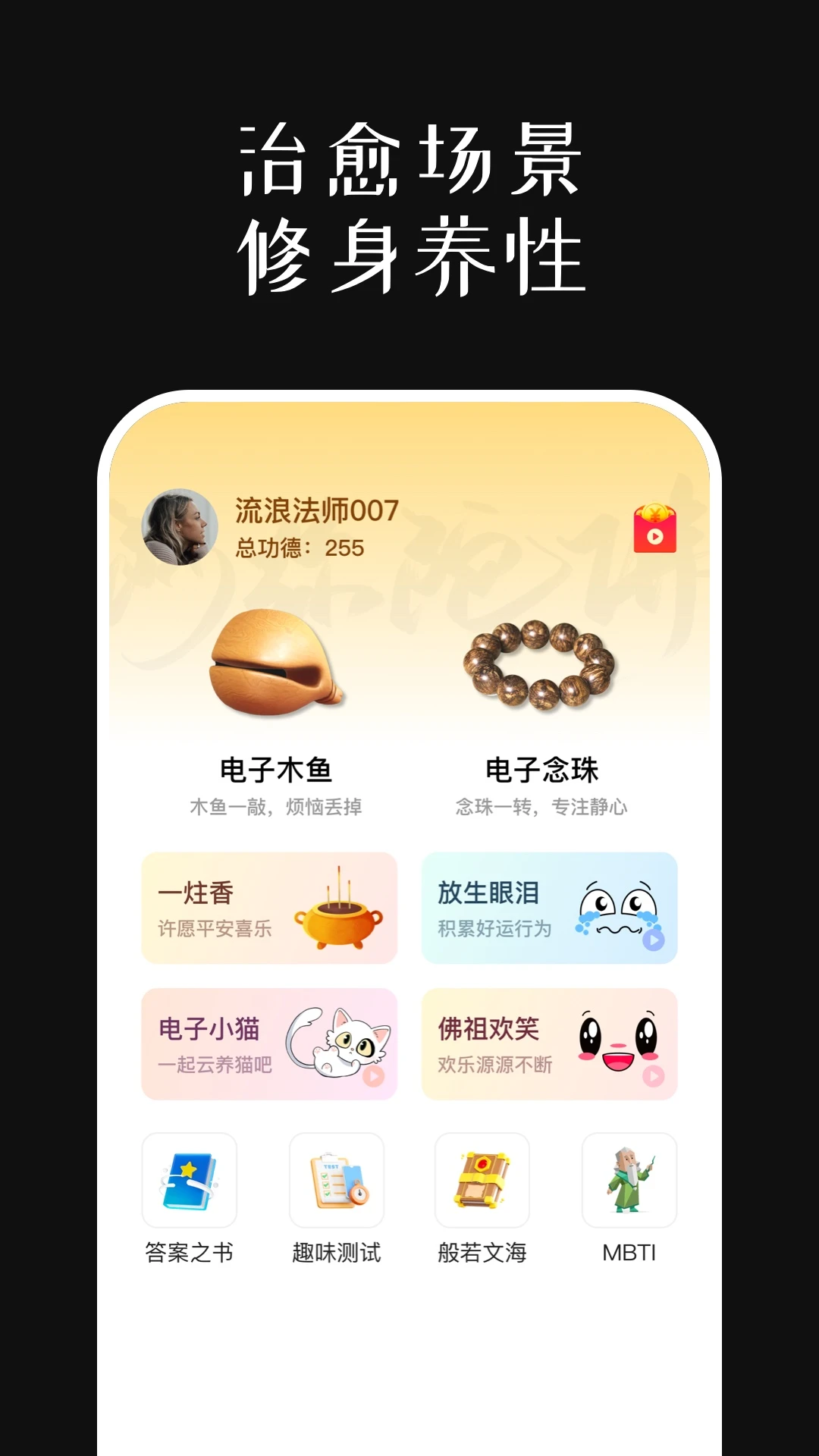Image resolution: width=819 pixels, height=1456 pixels.
Task: Open the 答案之书 book of answers
Action: point(190,1181)
